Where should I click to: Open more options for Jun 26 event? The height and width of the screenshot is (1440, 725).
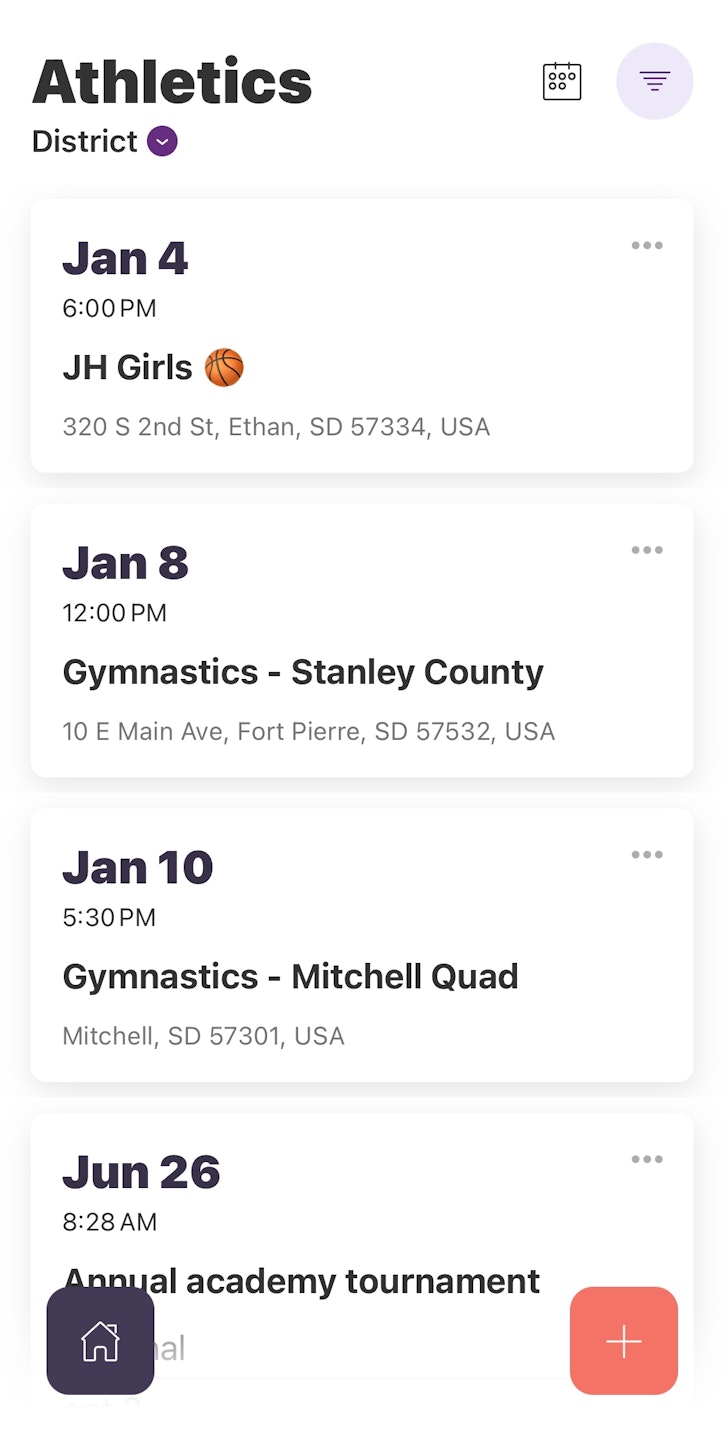(x=647, y=1160)
